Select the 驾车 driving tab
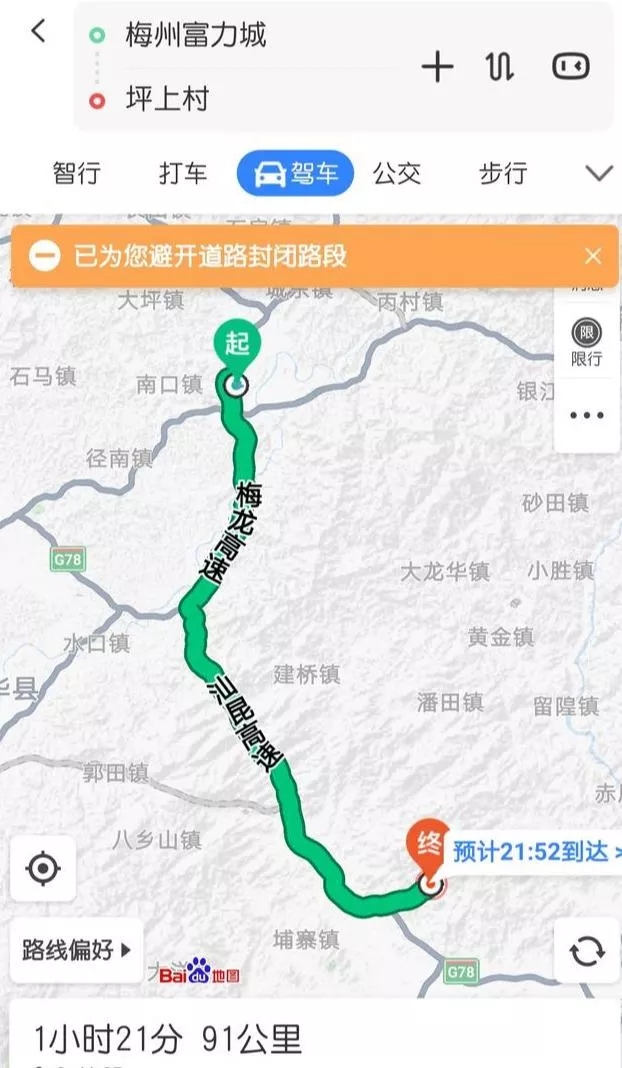This screenshot has width=622, height=1068. pos(295,173)
